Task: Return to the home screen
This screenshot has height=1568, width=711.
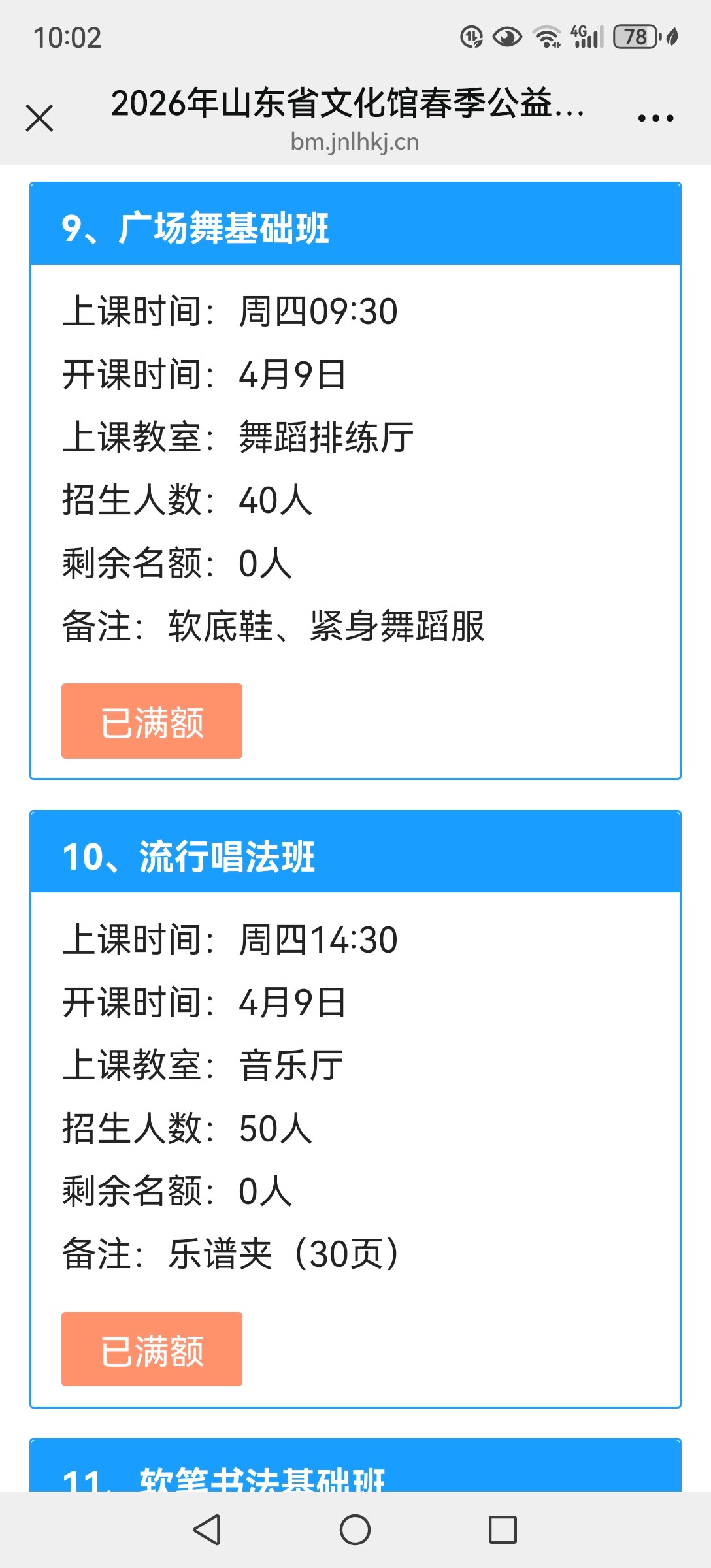Action: (355, 1529)
